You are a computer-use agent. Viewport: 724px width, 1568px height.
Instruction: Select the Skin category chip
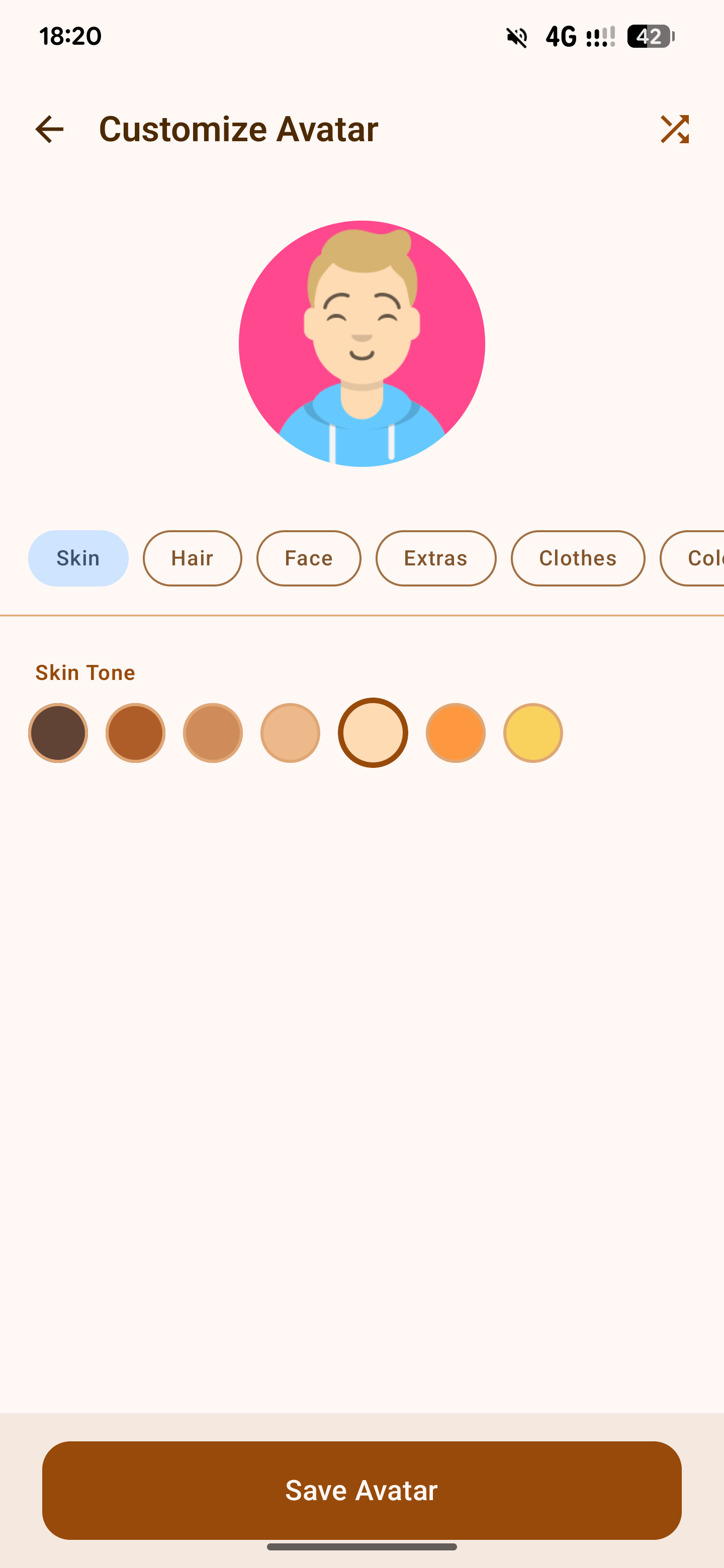click(x=78, y=558)
